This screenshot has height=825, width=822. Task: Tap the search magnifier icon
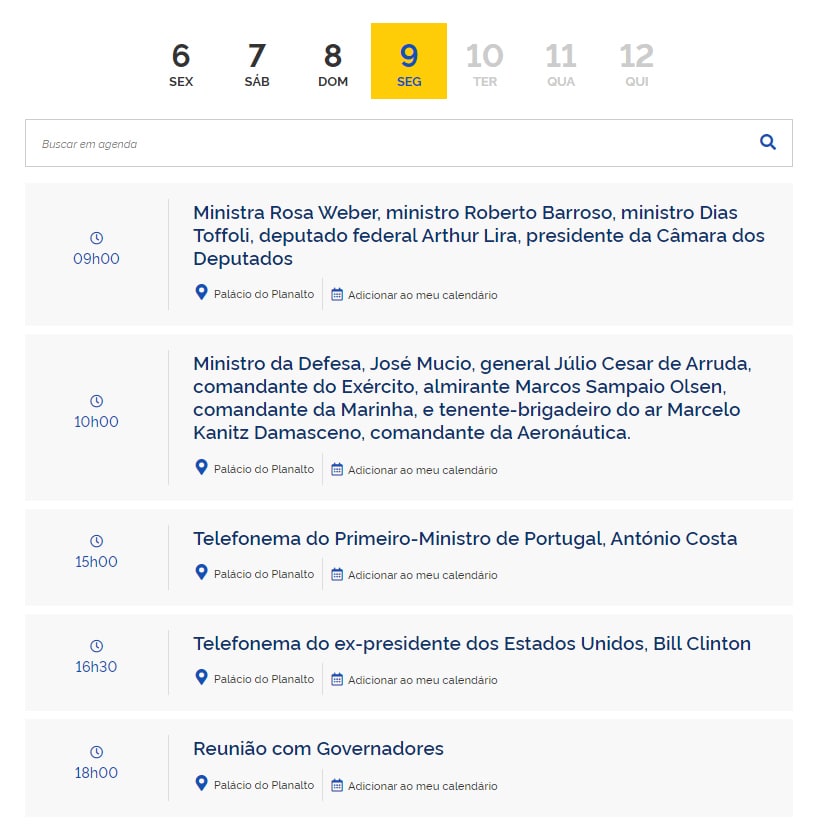coord(768,143)
